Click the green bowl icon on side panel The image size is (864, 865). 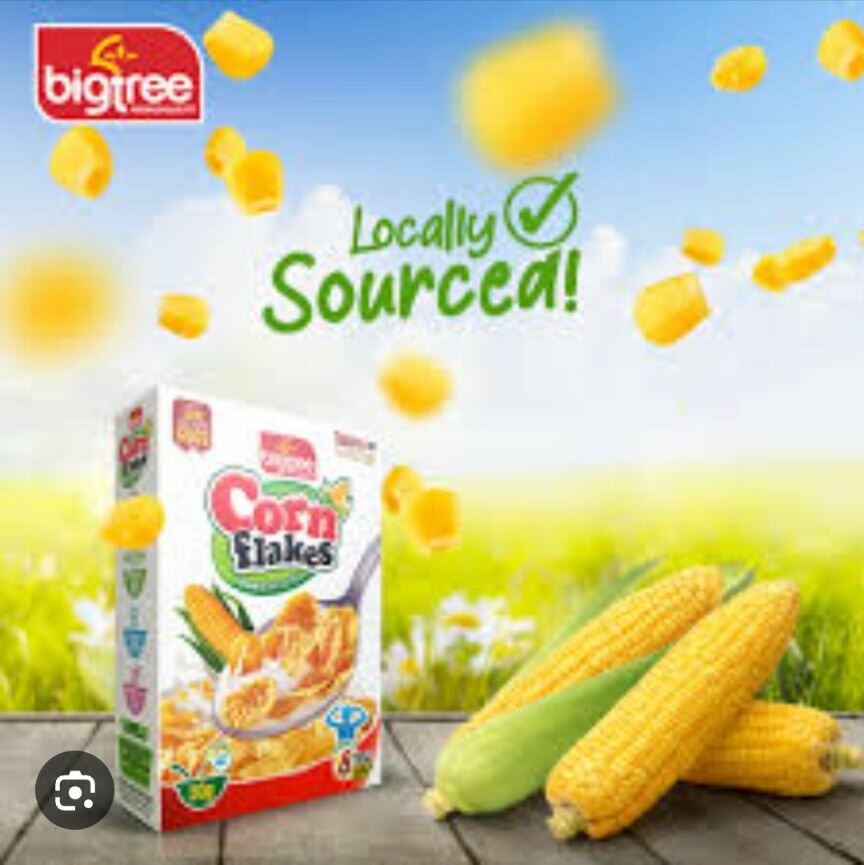pyautogui.click(x=134, y=582)
